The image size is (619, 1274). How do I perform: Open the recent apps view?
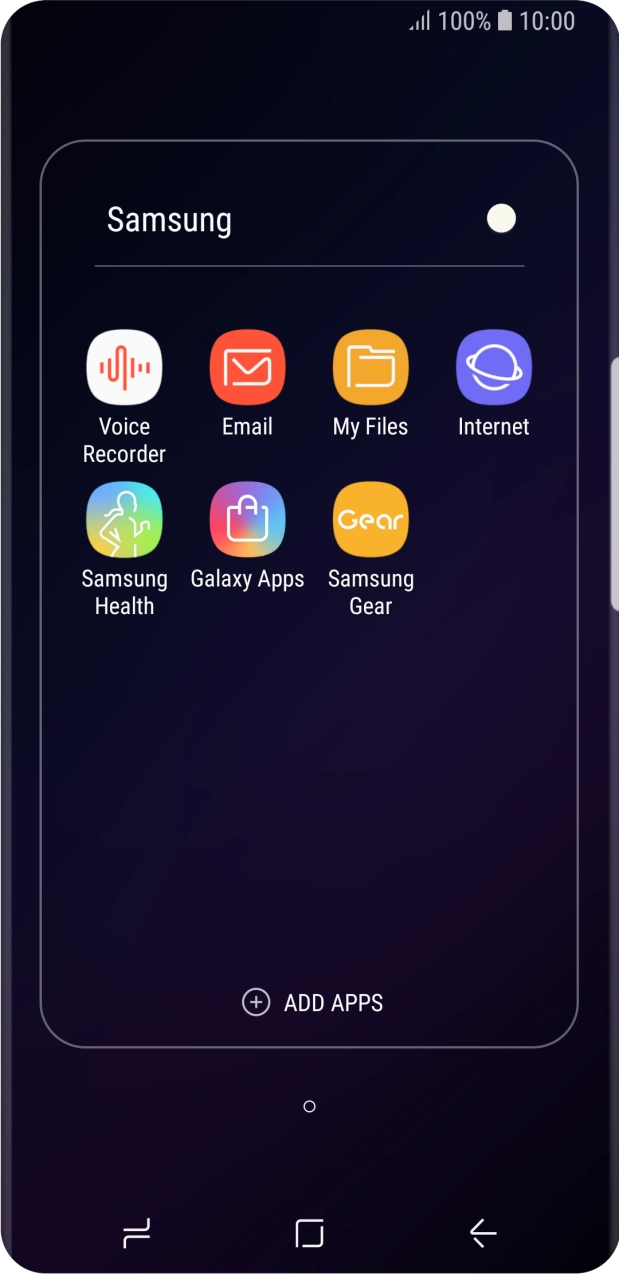136,1234
